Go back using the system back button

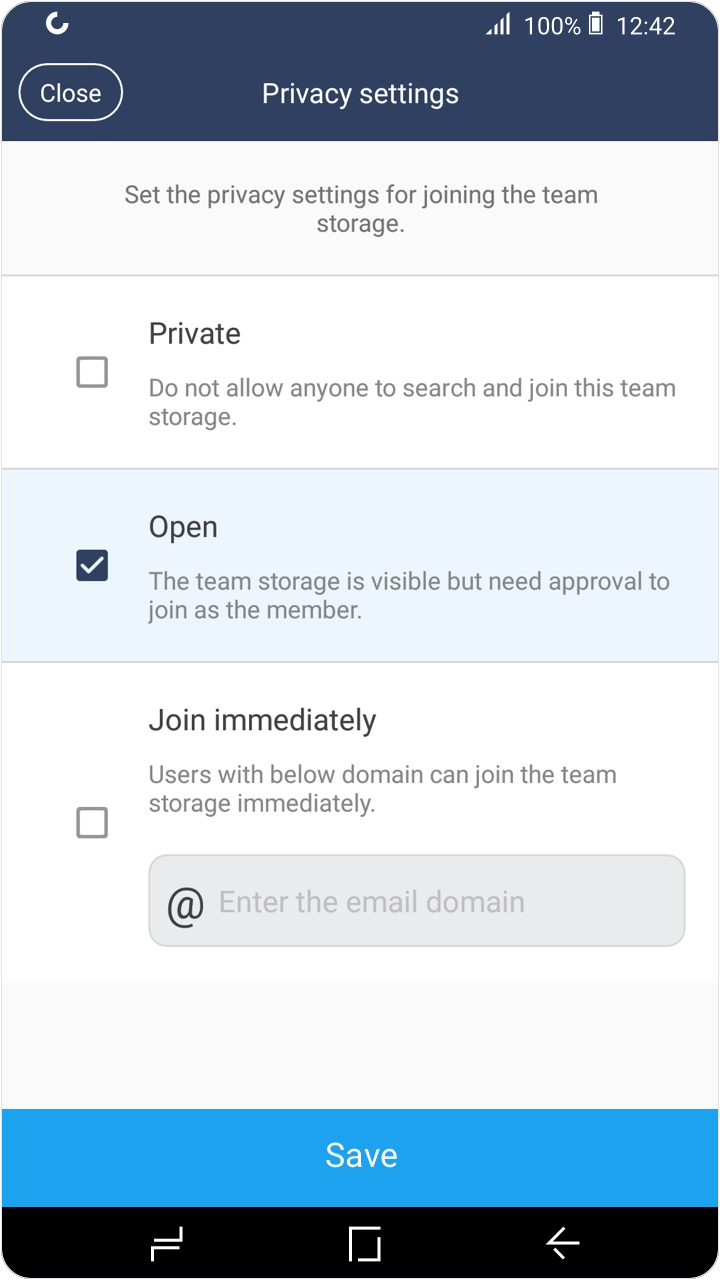point(563,1243)
